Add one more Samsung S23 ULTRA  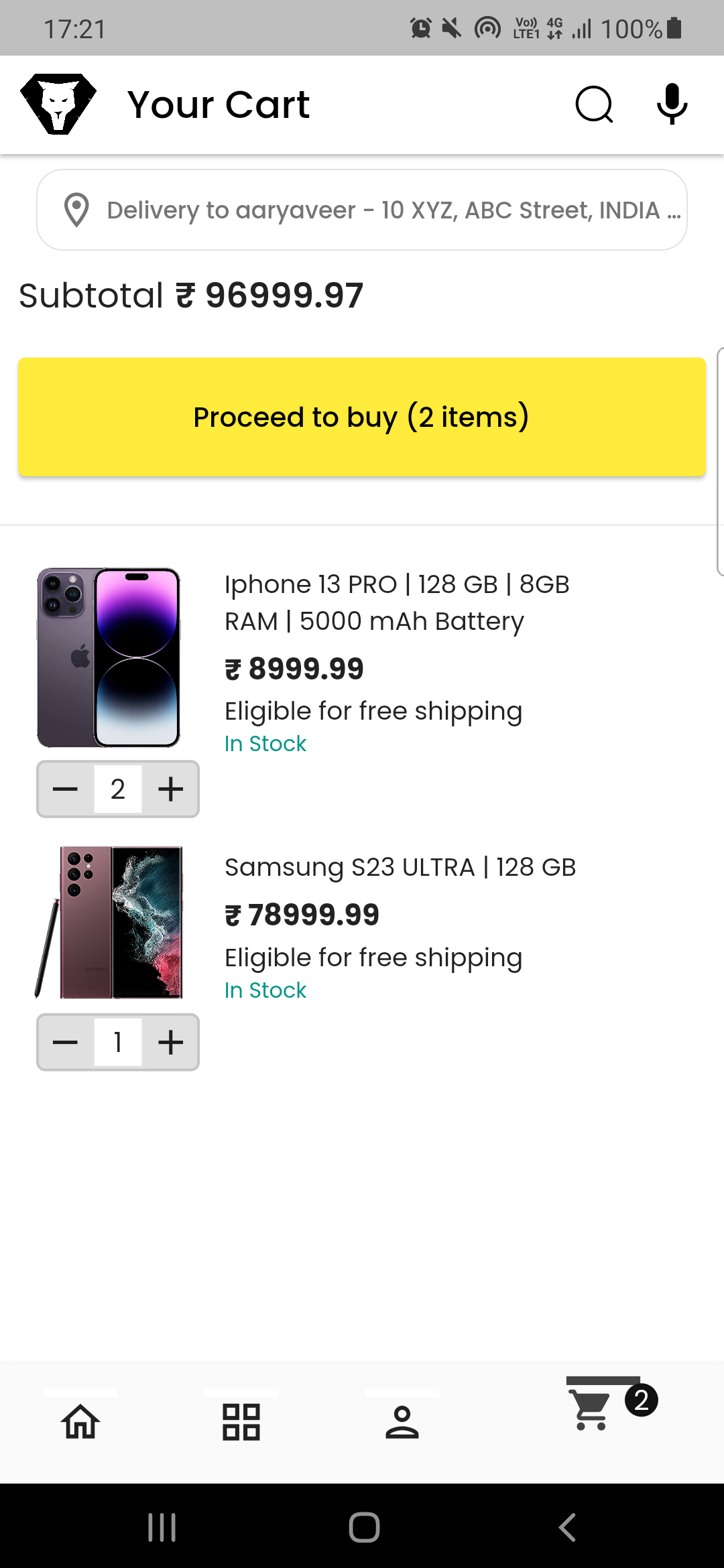coord(171,1042)
